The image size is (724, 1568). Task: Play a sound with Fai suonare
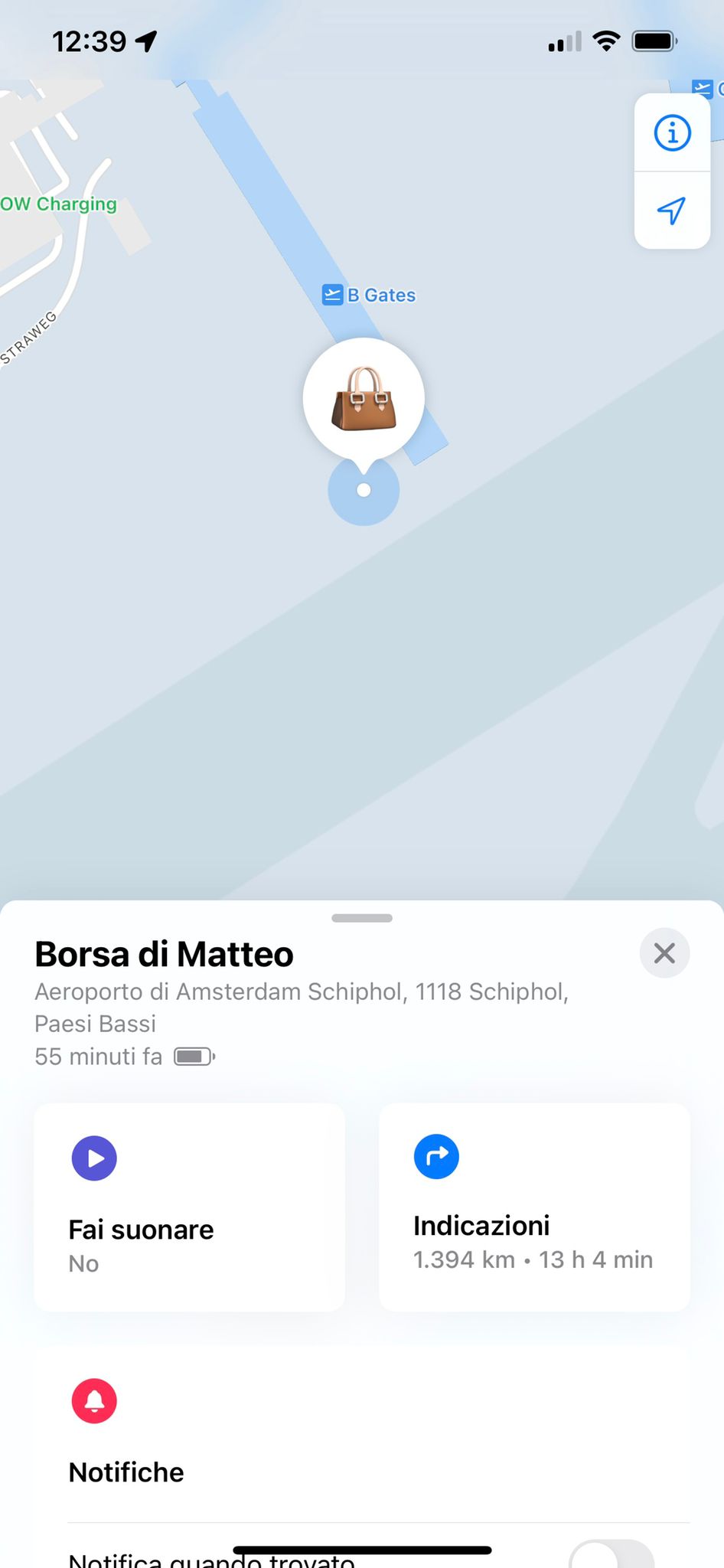pyautogui.click(x=190, y=1207)
